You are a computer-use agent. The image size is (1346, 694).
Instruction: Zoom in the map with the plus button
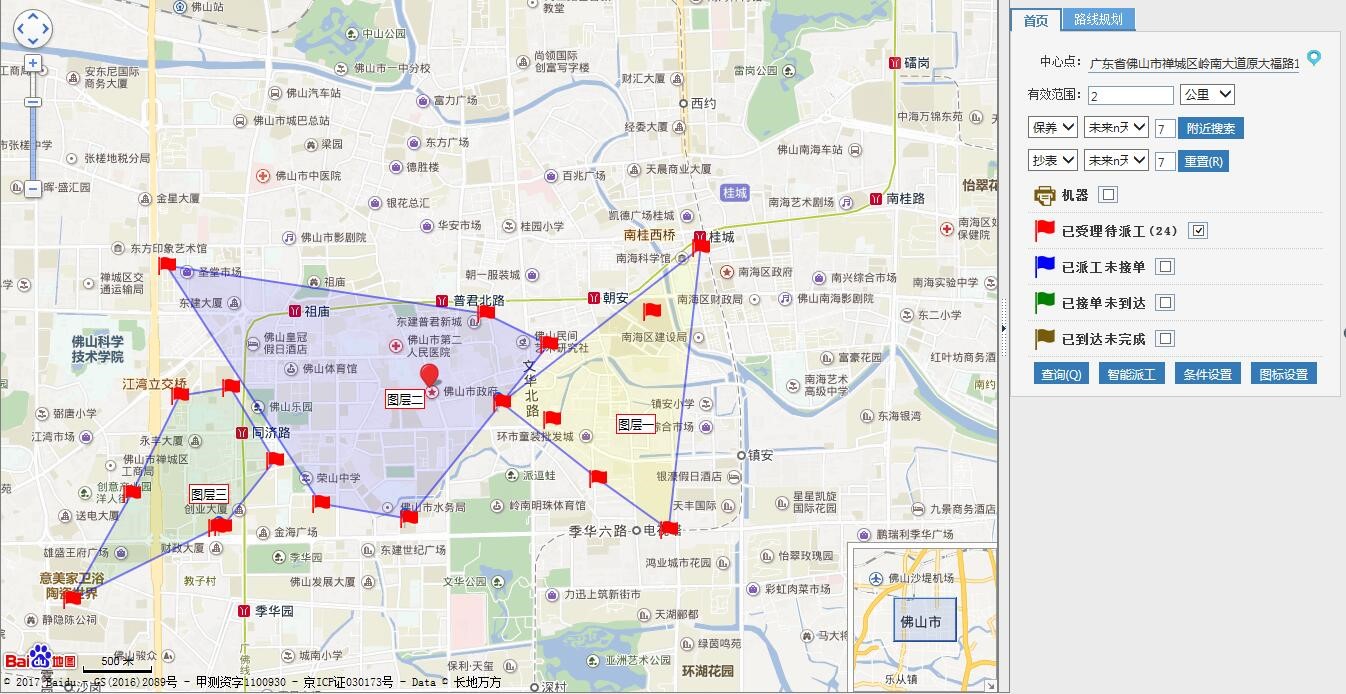point(33,64)
